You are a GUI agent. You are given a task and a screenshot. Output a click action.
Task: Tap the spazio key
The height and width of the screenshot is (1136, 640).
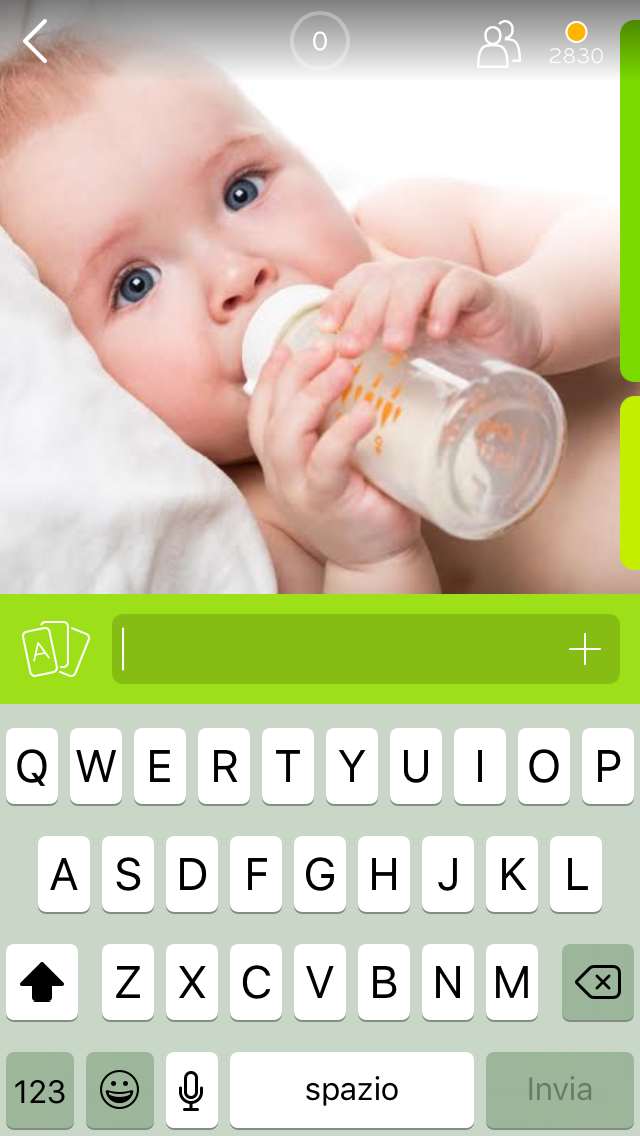[x=352, y=1089]
